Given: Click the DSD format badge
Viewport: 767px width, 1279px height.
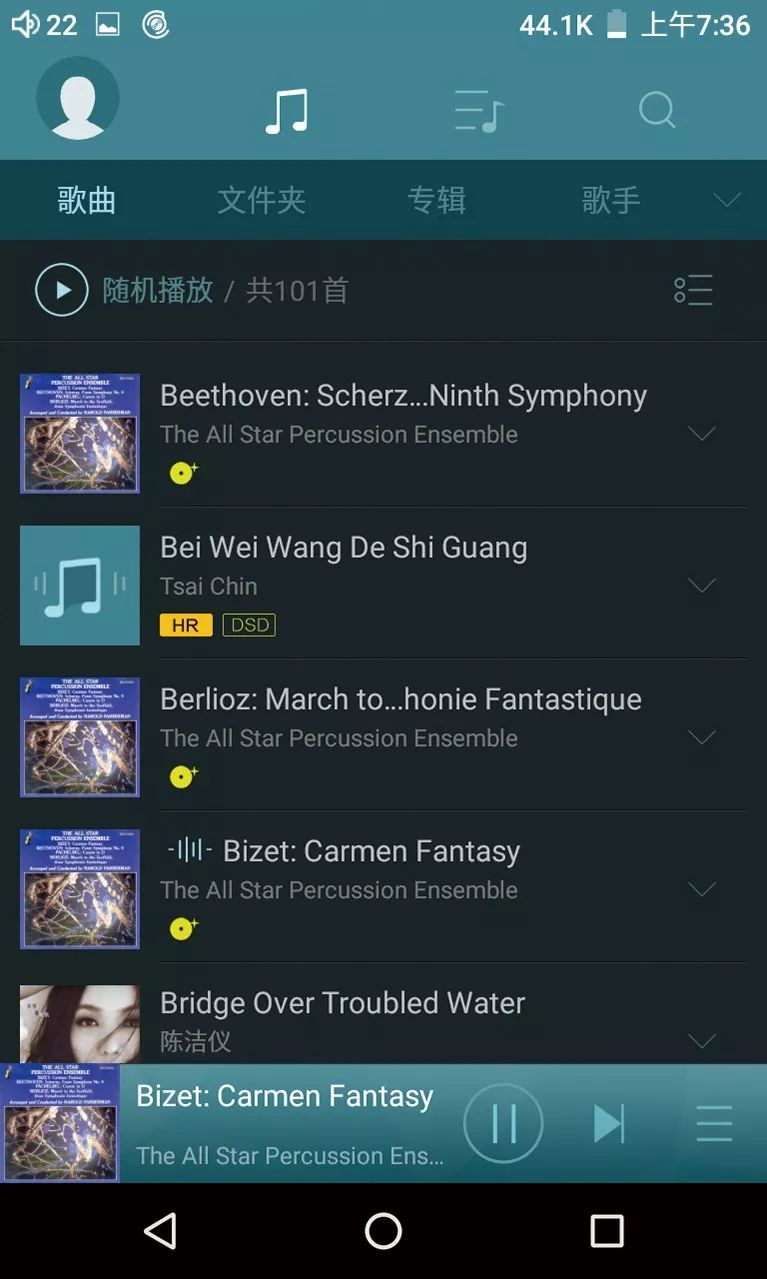Looking at the screenshot, I should click(x=248, y=625).
